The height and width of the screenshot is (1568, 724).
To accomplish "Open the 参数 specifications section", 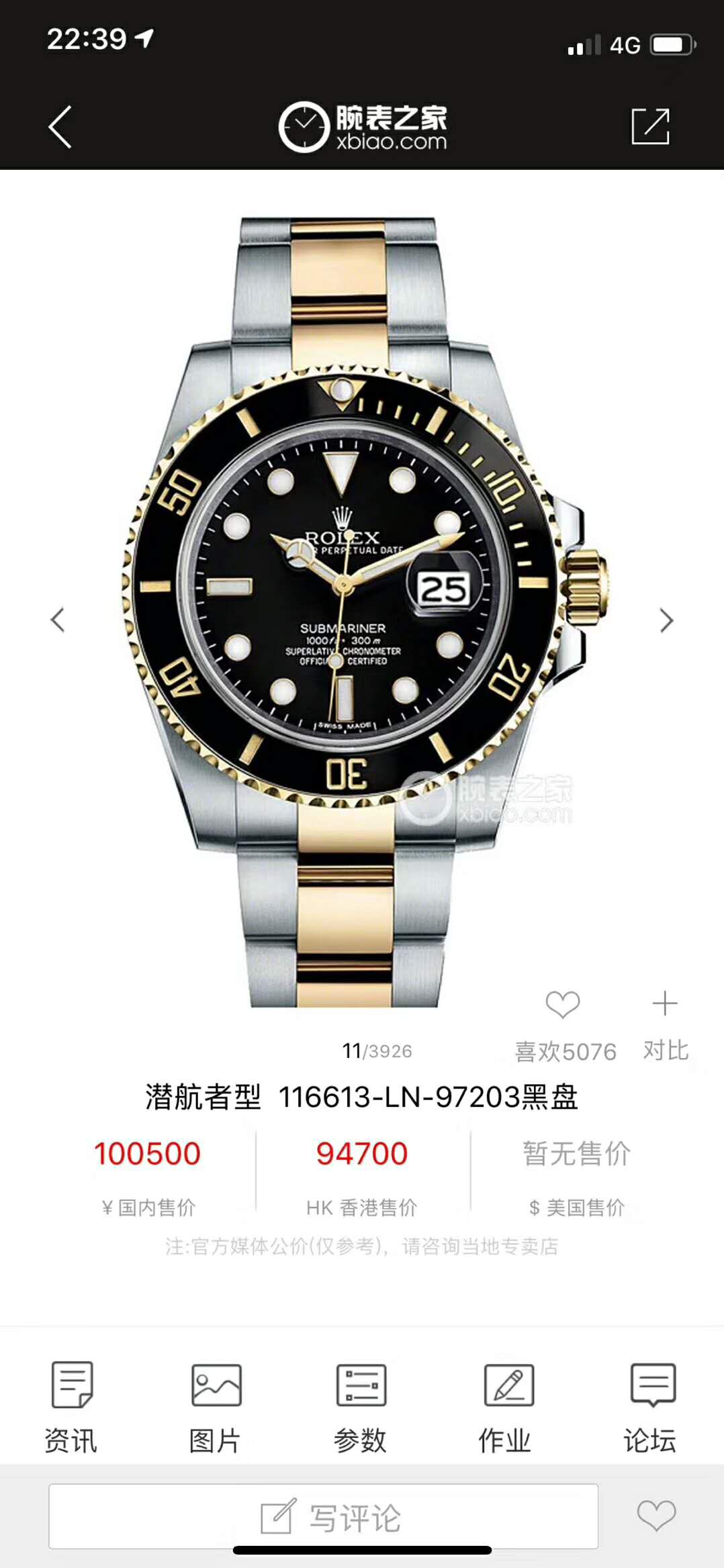I will (x=361, y=1404).
